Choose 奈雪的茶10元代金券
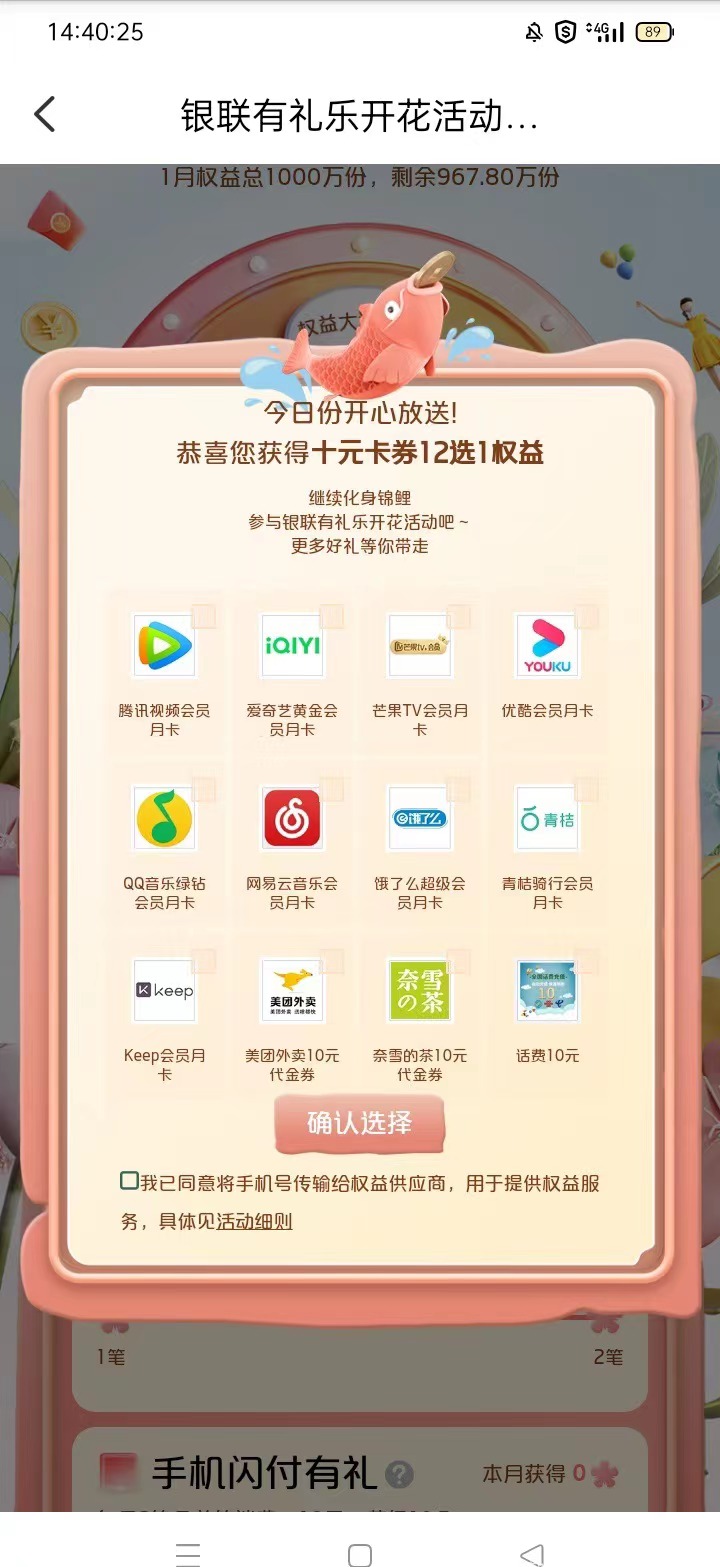This screenshot has width=720, height=1567. (x=420, y=991)
